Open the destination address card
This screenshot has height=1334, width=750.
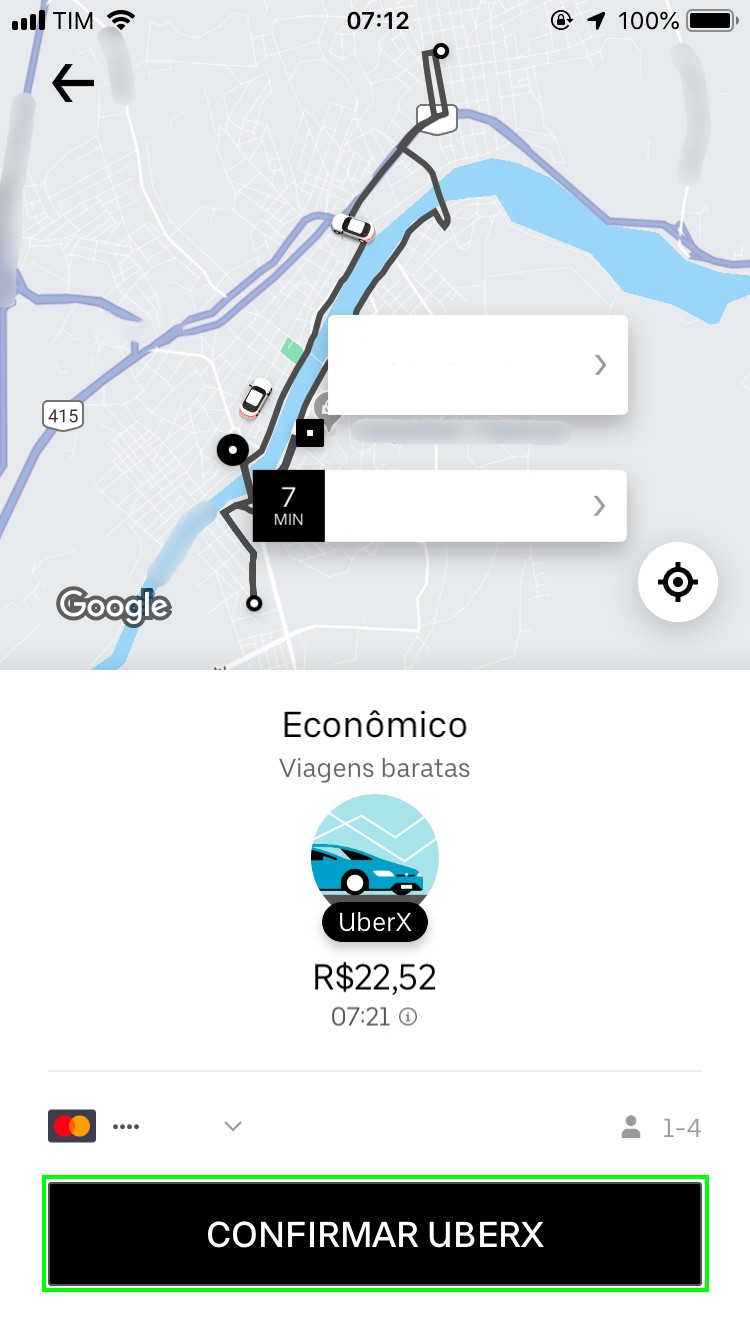478,365
